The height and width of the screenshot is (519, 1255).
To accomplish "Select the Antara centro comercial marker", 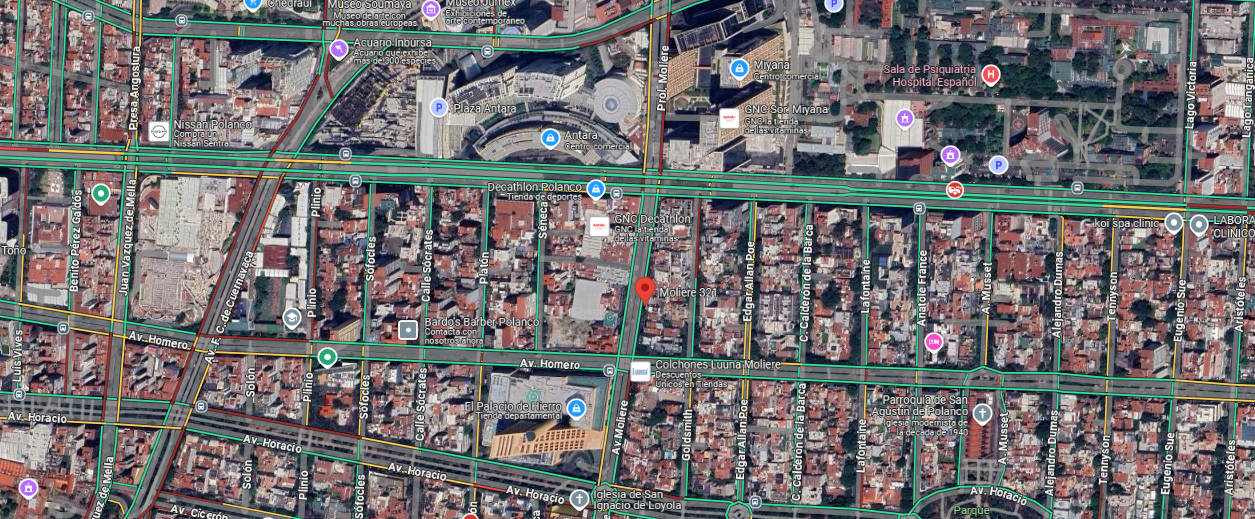I will pyautogui.click(x=549, y=137).
